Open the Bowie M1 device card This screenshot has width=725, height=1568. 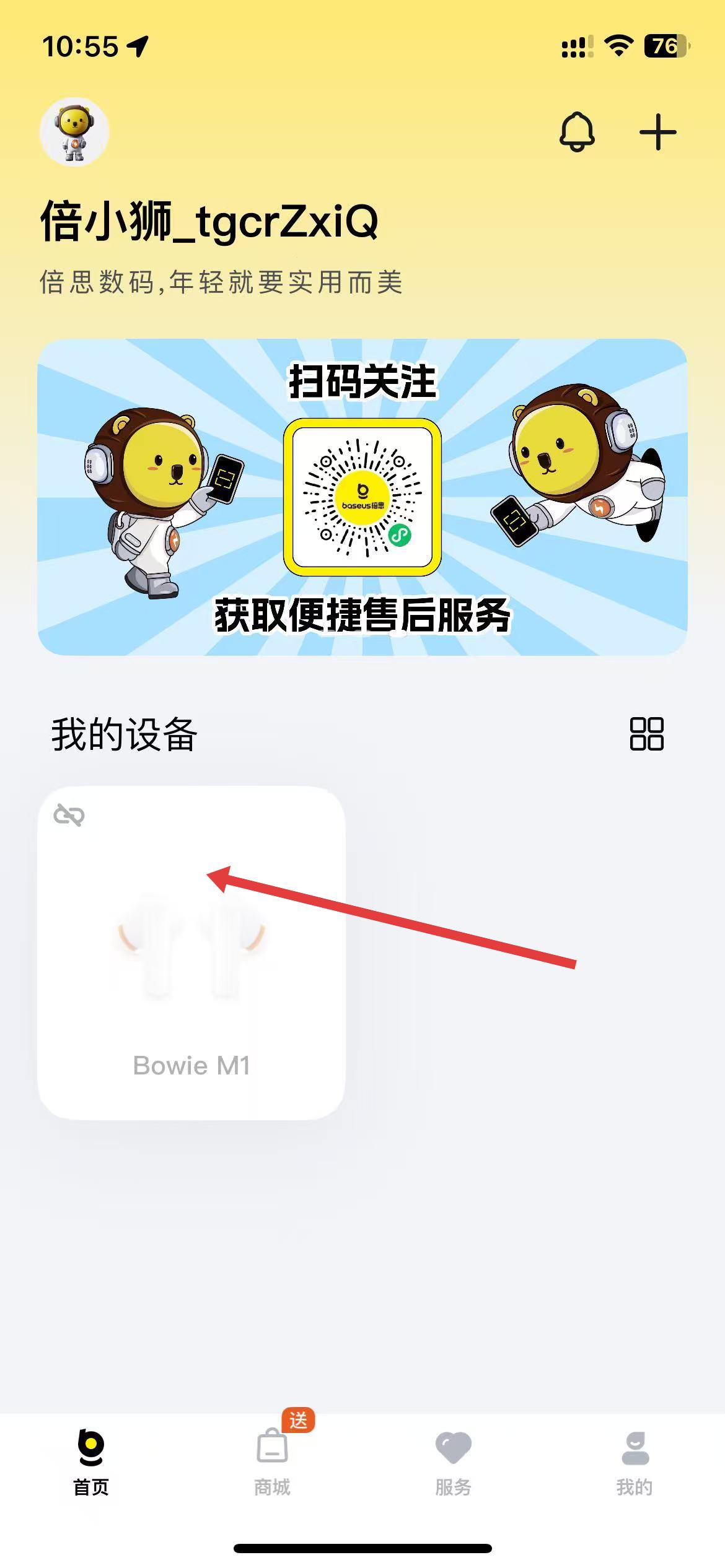pos(191,952)
